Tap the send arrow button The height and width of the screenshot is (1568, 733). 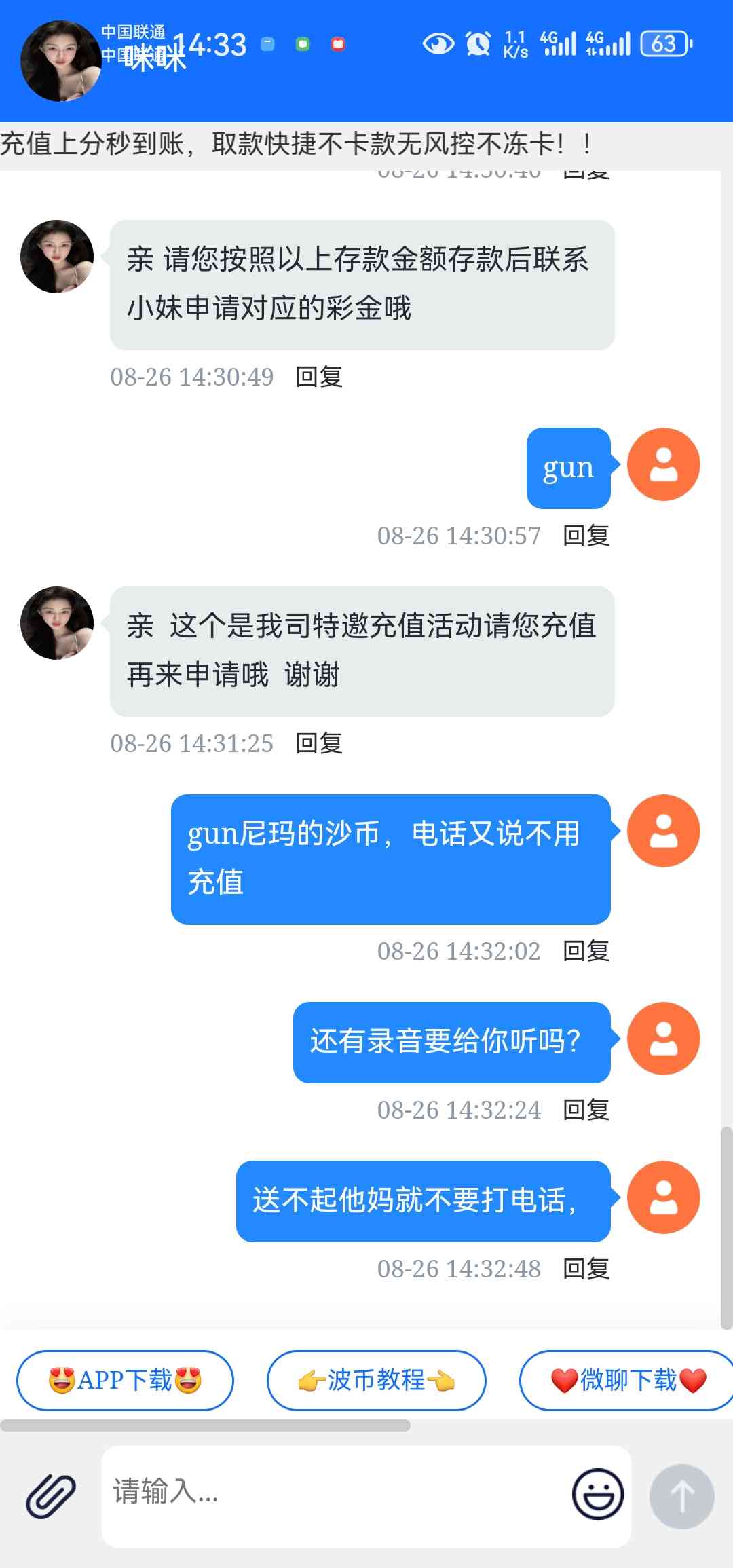tap(681, 1495)
